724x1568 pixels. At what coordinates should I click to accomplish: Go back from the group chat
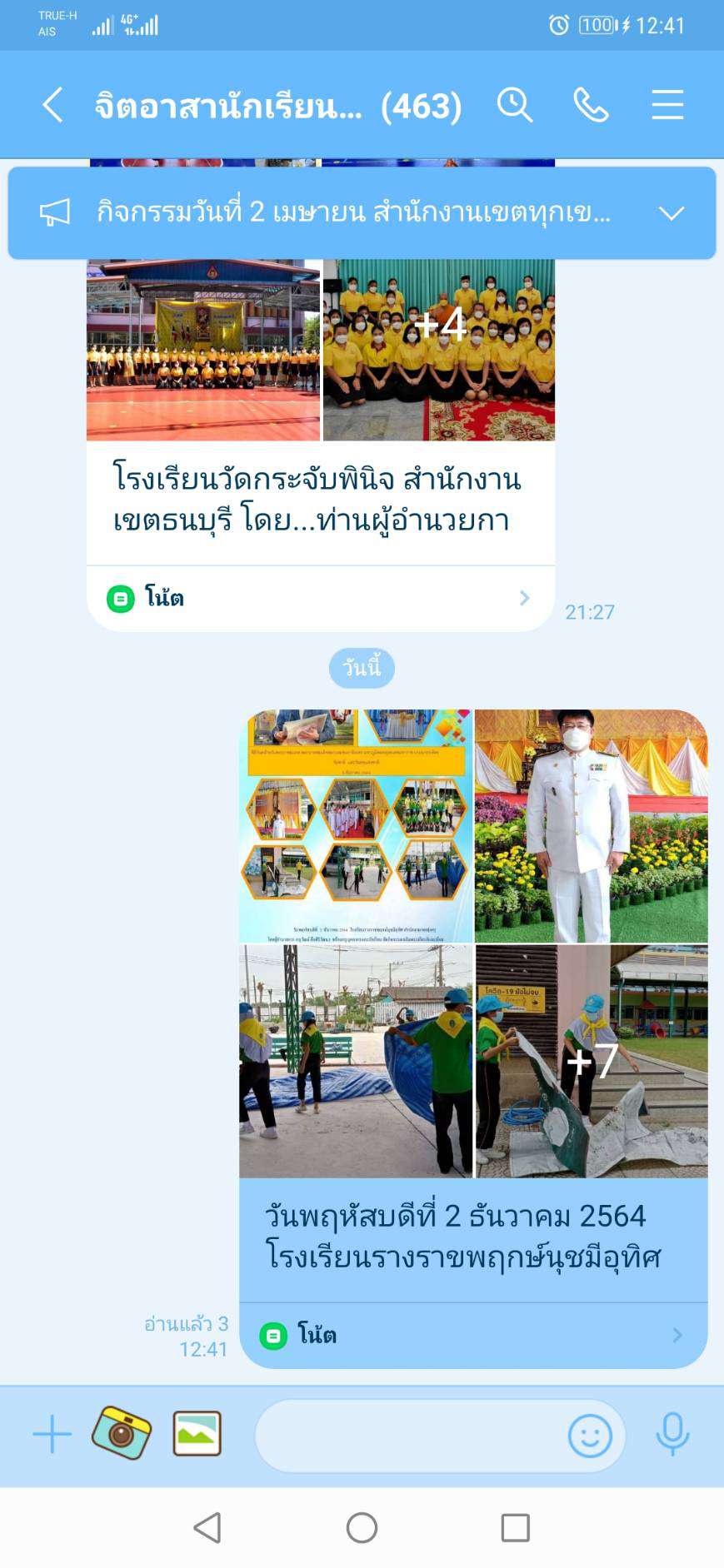click(52, 106)
